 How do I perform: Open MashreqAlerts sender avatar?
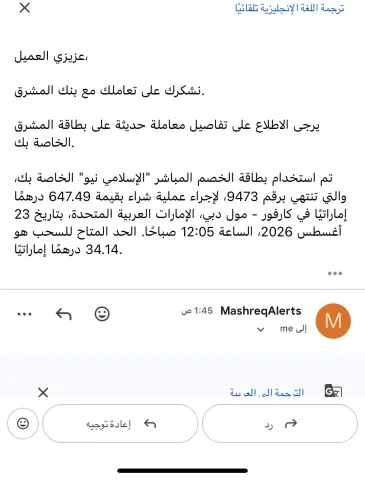pos(333,321)
